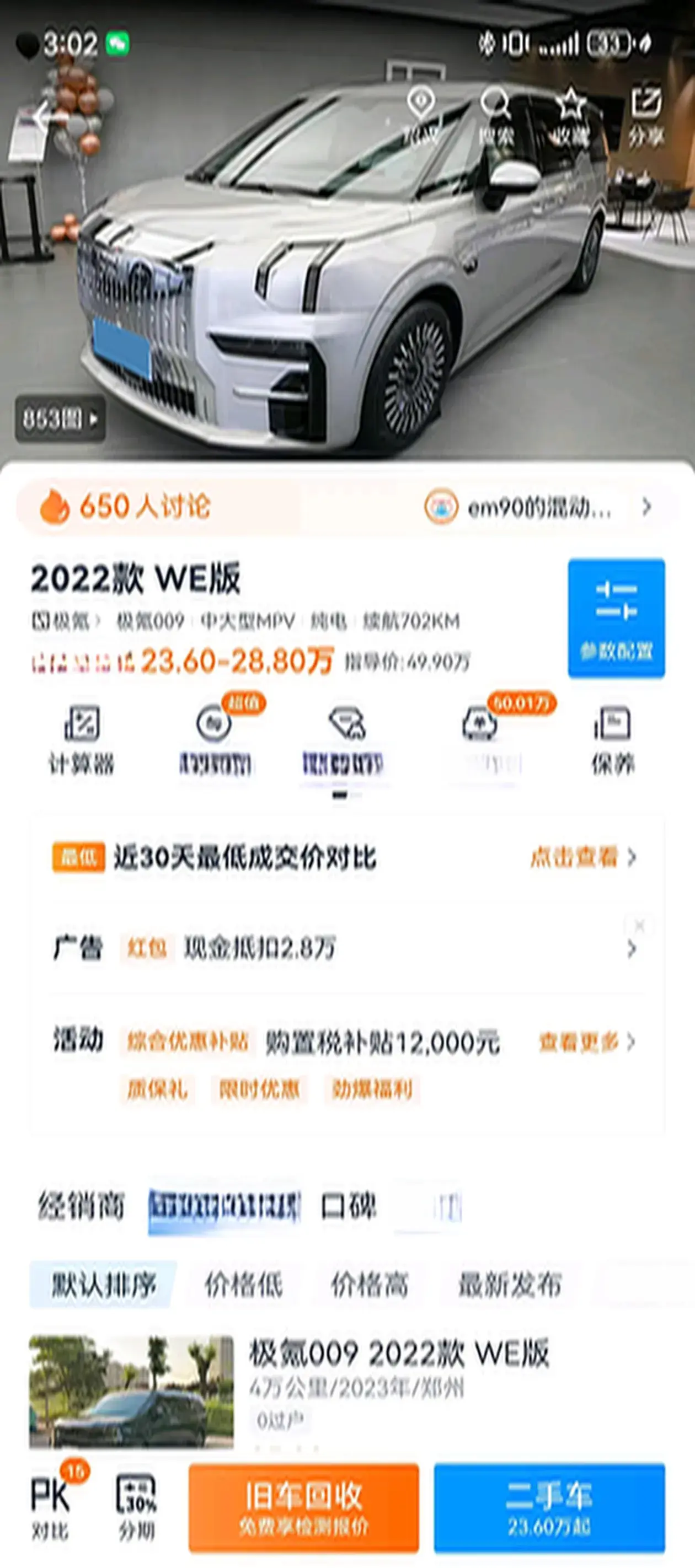The height and width of the screenshot is (1568, 695).
Task: Open 二手车 23.60万起 listings
Action: click(x=549, y=1506)
